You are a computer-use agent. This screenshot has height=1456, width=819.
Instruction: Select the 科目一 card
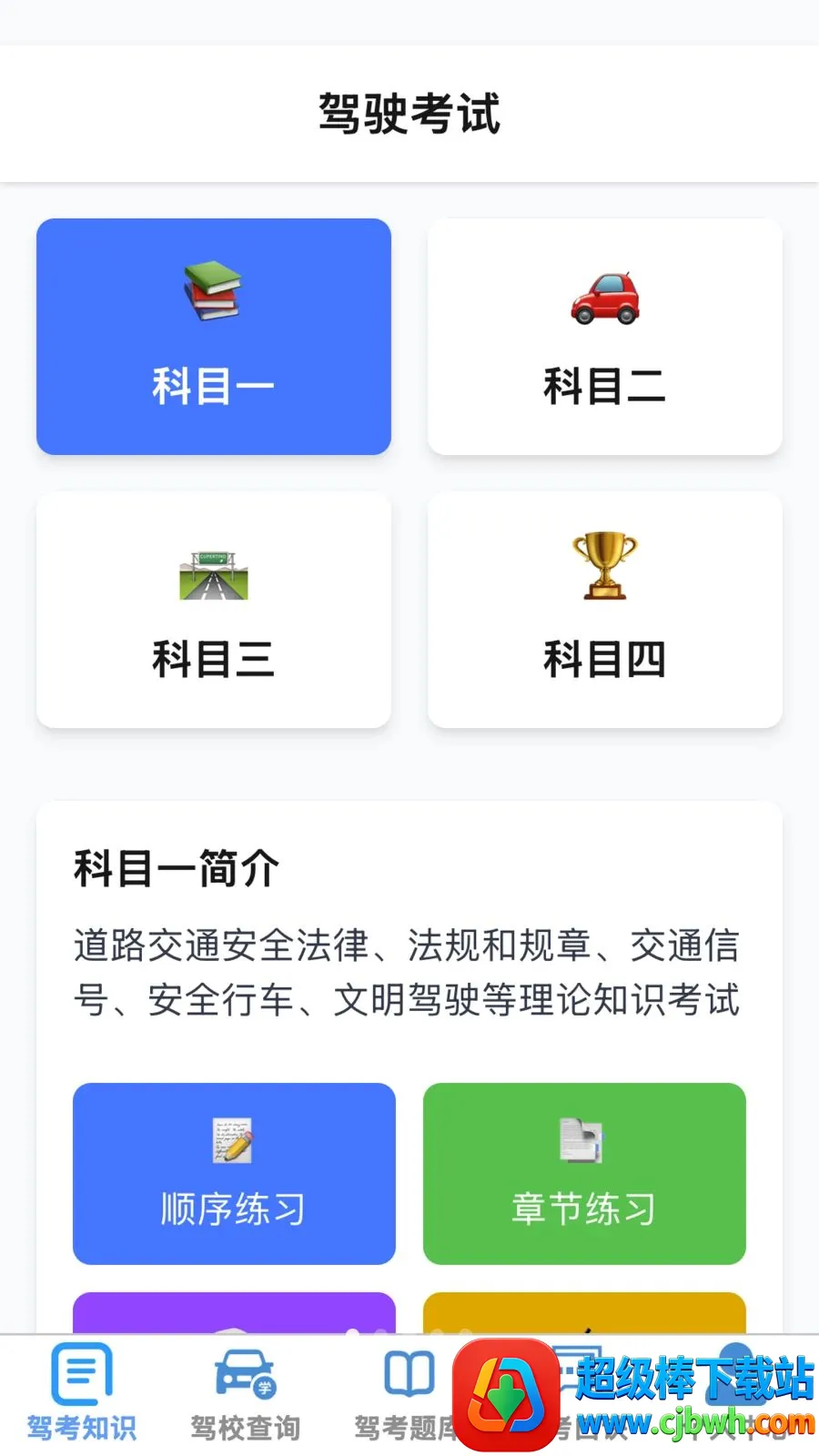coord(214,337)
